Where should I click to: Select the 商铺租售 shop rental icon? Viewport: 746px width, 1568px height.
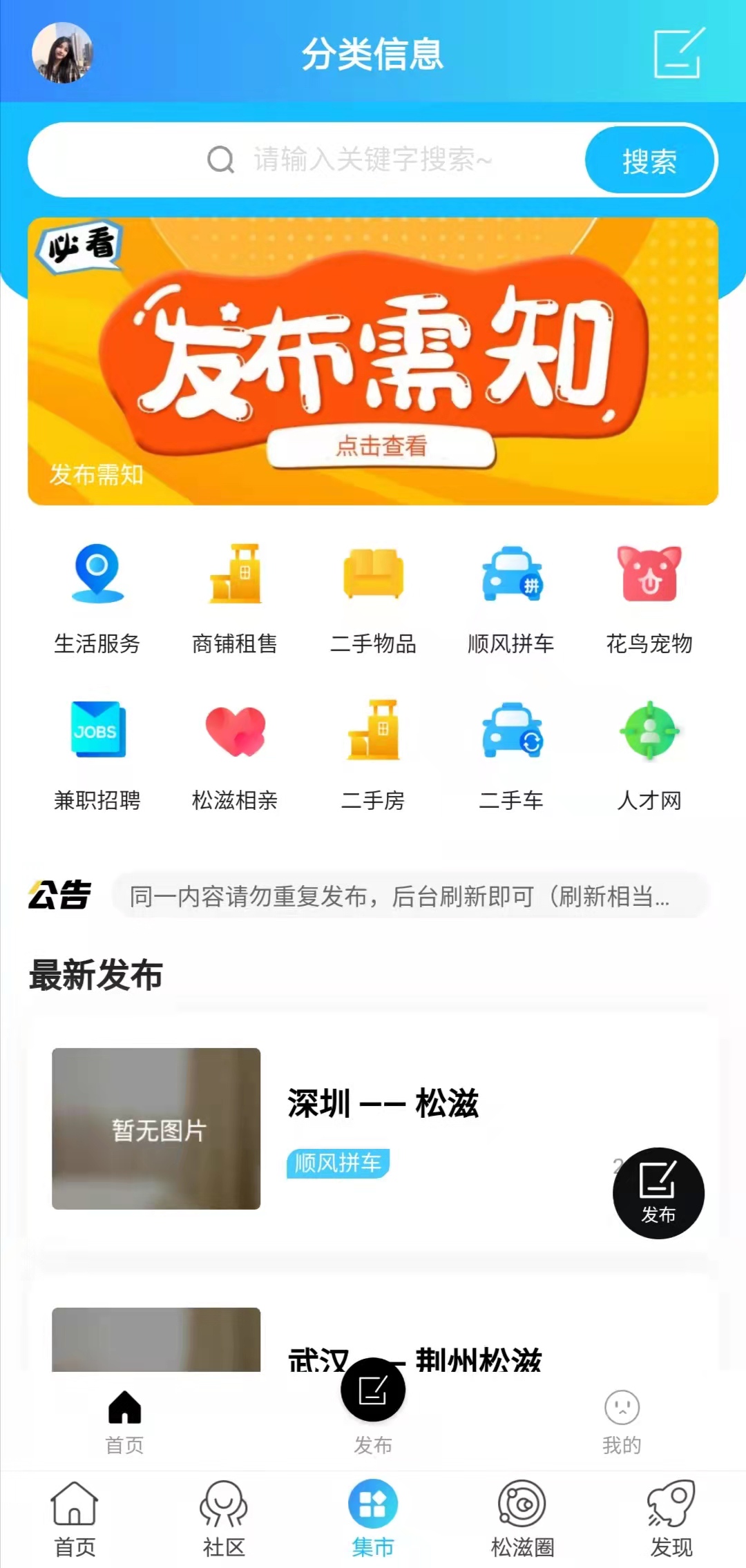(x=236, y=597)
